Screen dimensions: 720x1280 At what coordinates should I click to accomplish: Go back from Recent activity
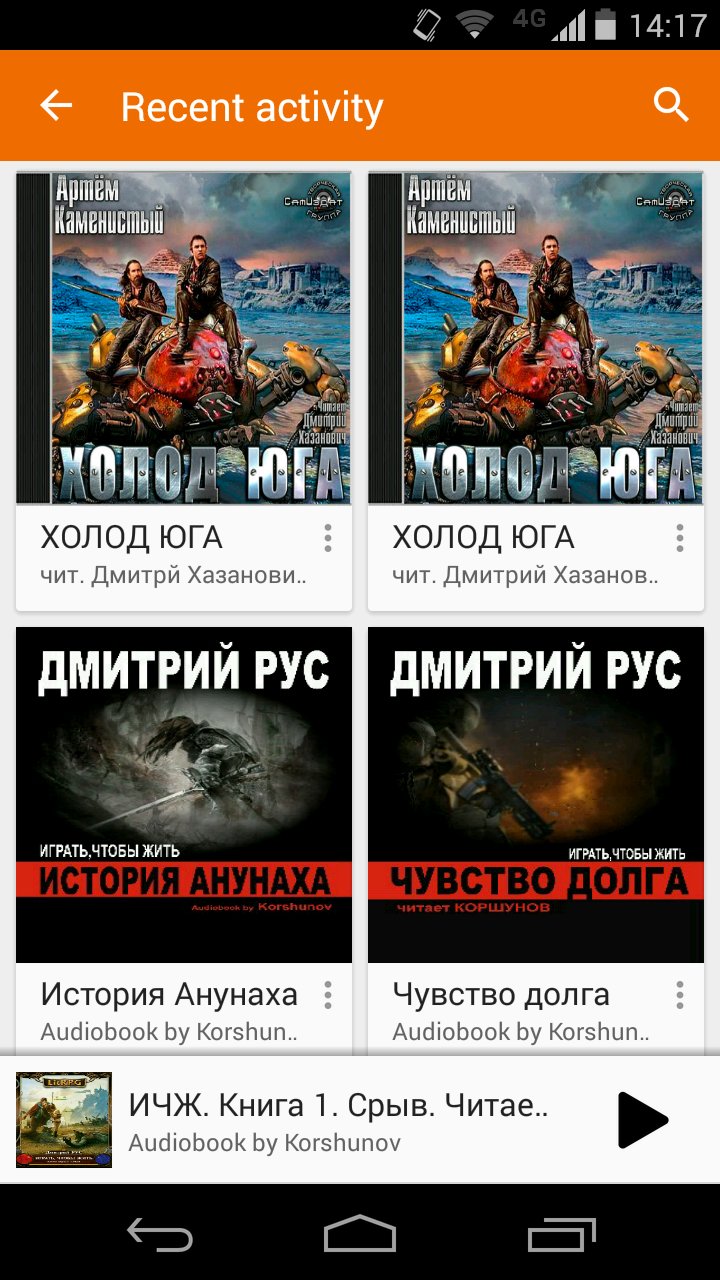tap(56, 105)
